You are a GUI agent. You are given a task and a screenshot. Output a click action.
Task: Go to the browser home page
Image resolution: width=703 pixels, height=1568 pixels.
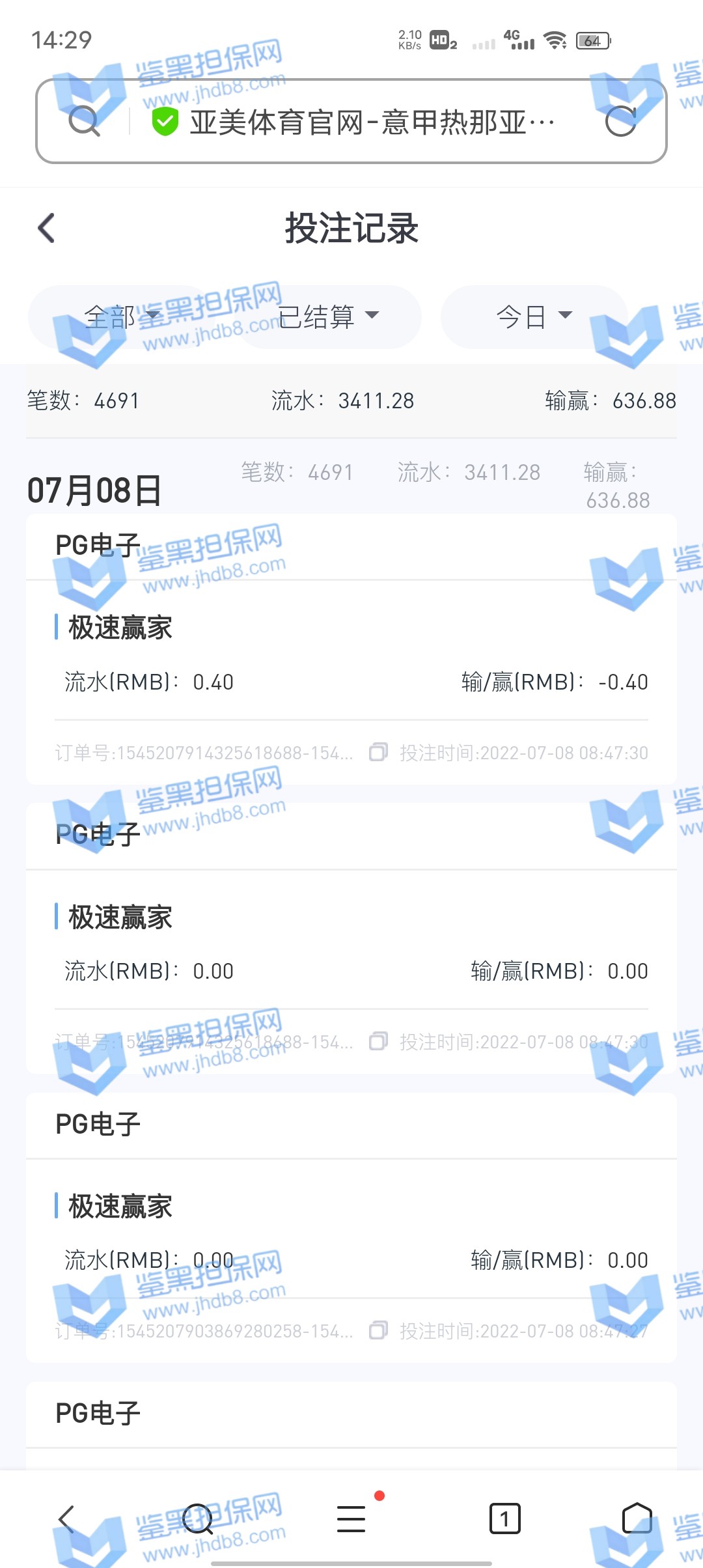pyautogui.click(x=637, y=1519)
